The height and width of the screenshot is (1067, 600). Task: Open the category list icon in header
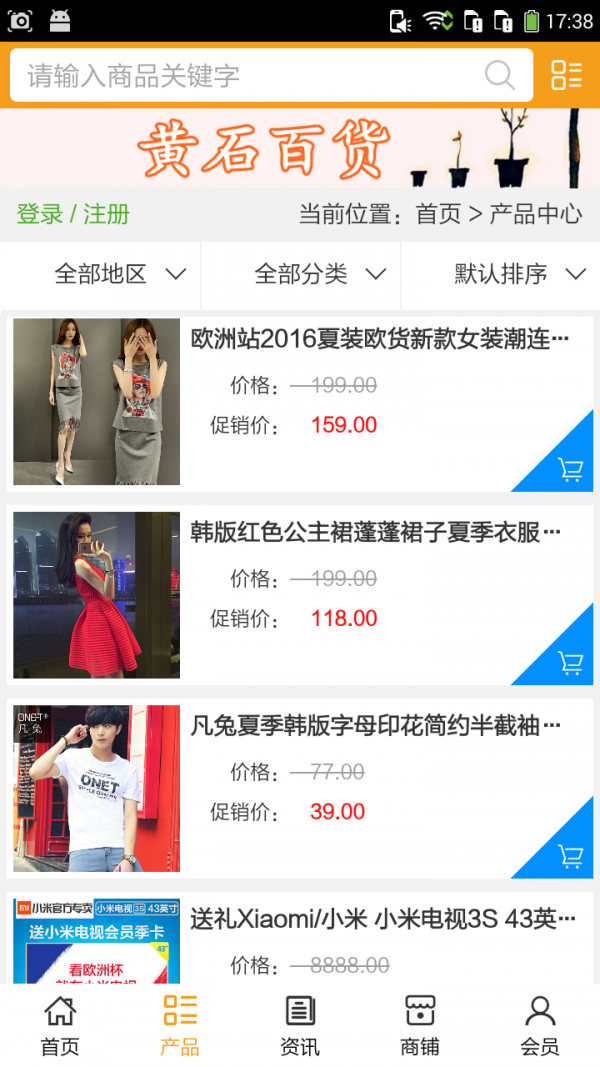click(566, 75)
